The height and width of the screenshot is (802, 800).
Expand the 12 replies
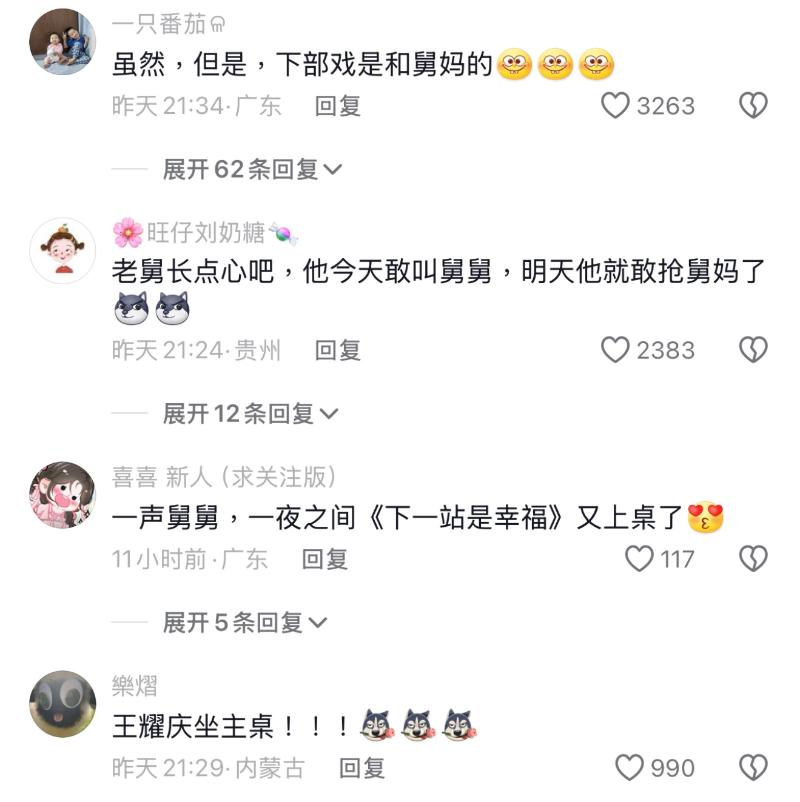click(x=252, y=413)
